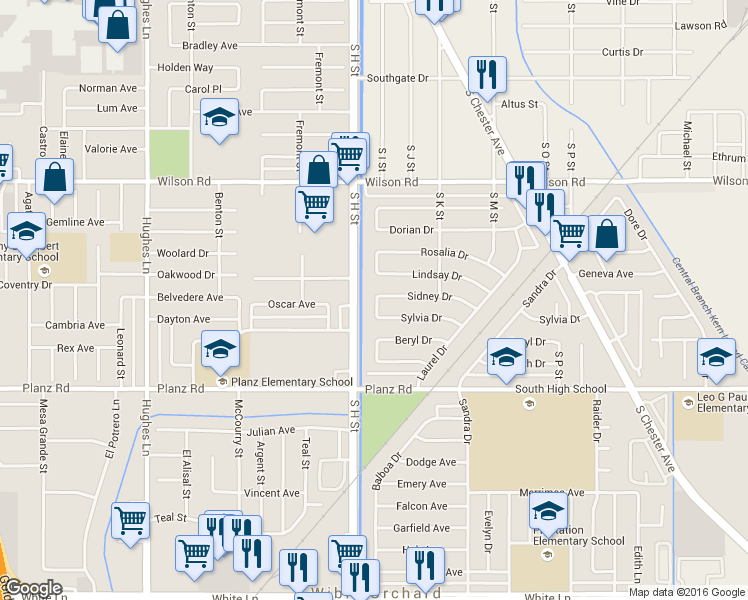Screen dimensions: 748x600
Task: Tap the restaurant marker near Southgate Dr
Action: click(x=486, y=74)
